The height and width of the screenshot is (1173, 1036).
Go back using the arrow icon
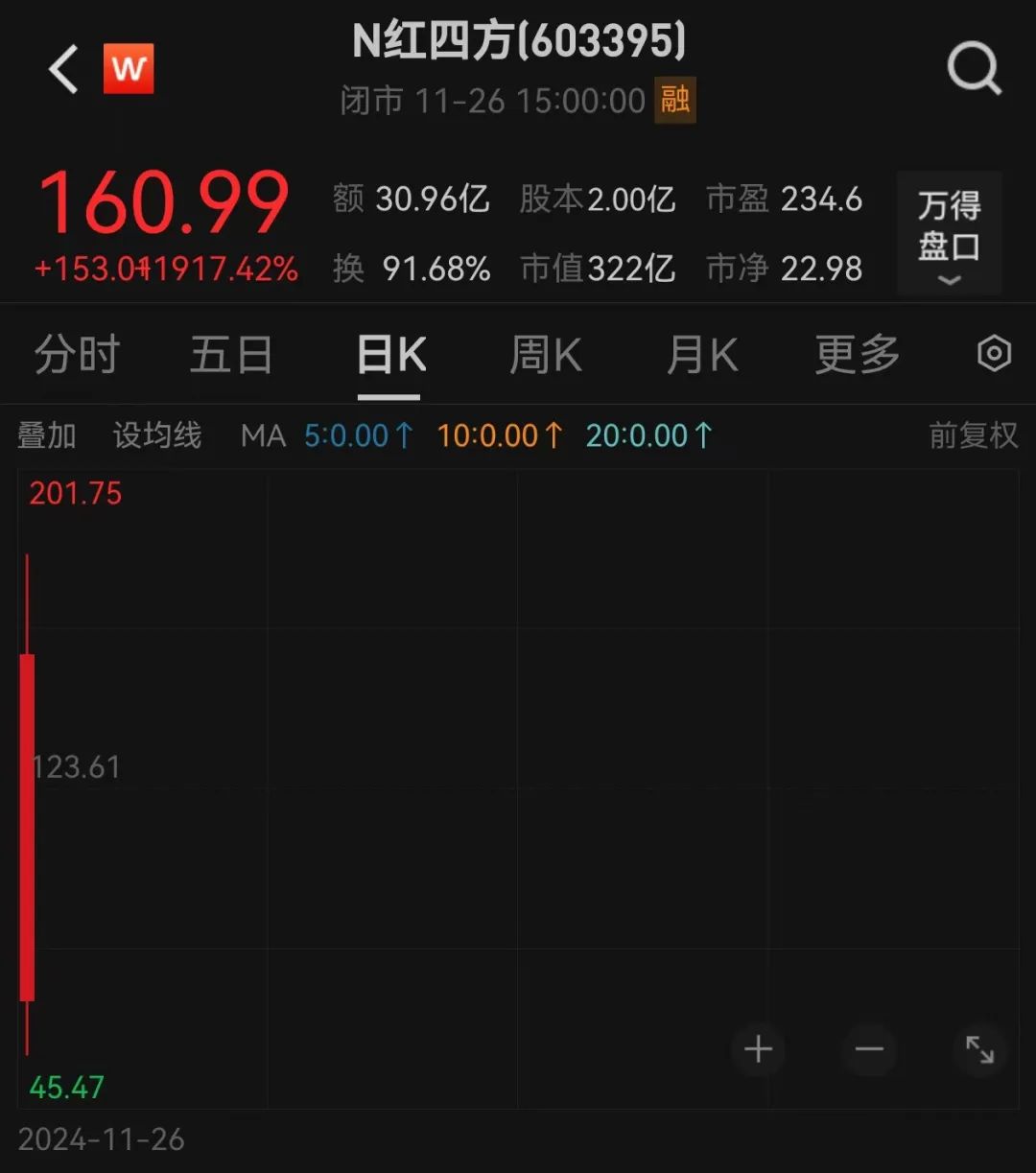63,70
